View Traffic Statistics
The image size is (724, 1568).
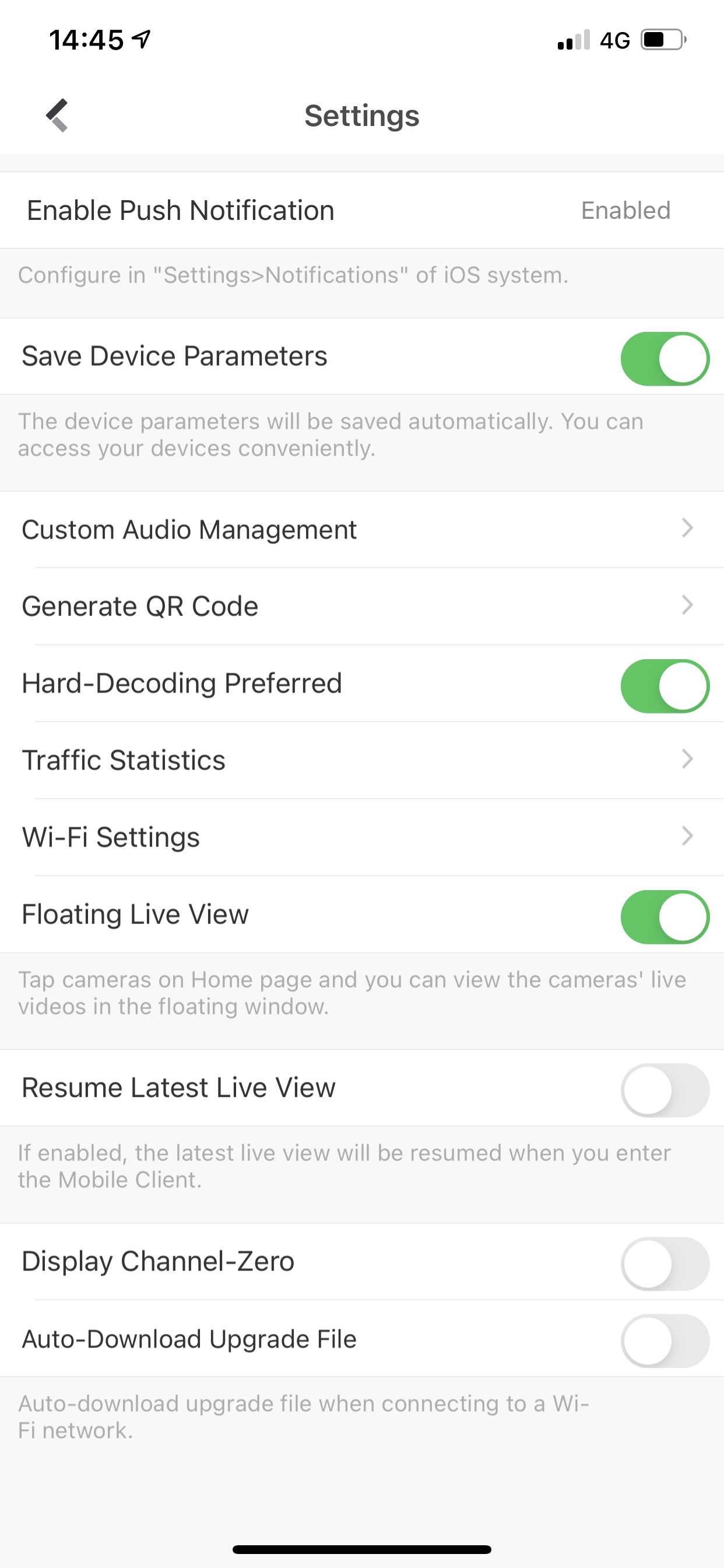coord(362,760)
